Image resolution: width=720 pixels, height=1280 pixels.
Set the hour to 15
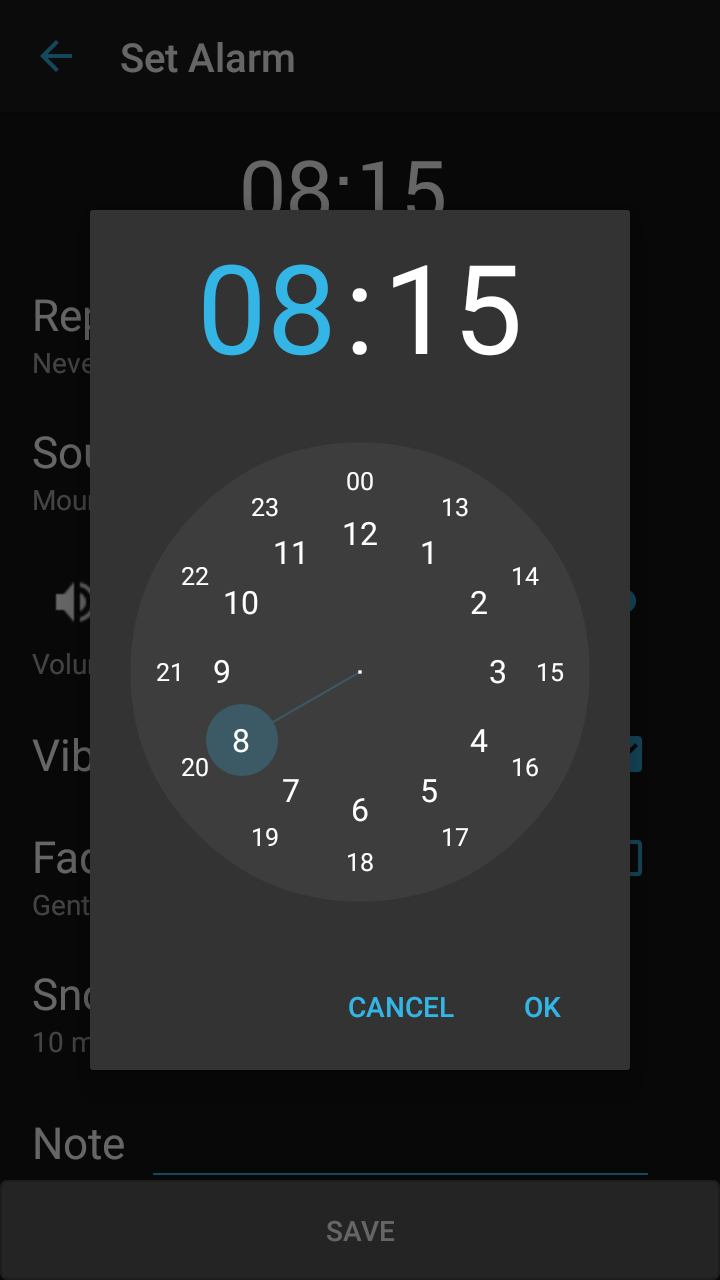tap(550, 672)
